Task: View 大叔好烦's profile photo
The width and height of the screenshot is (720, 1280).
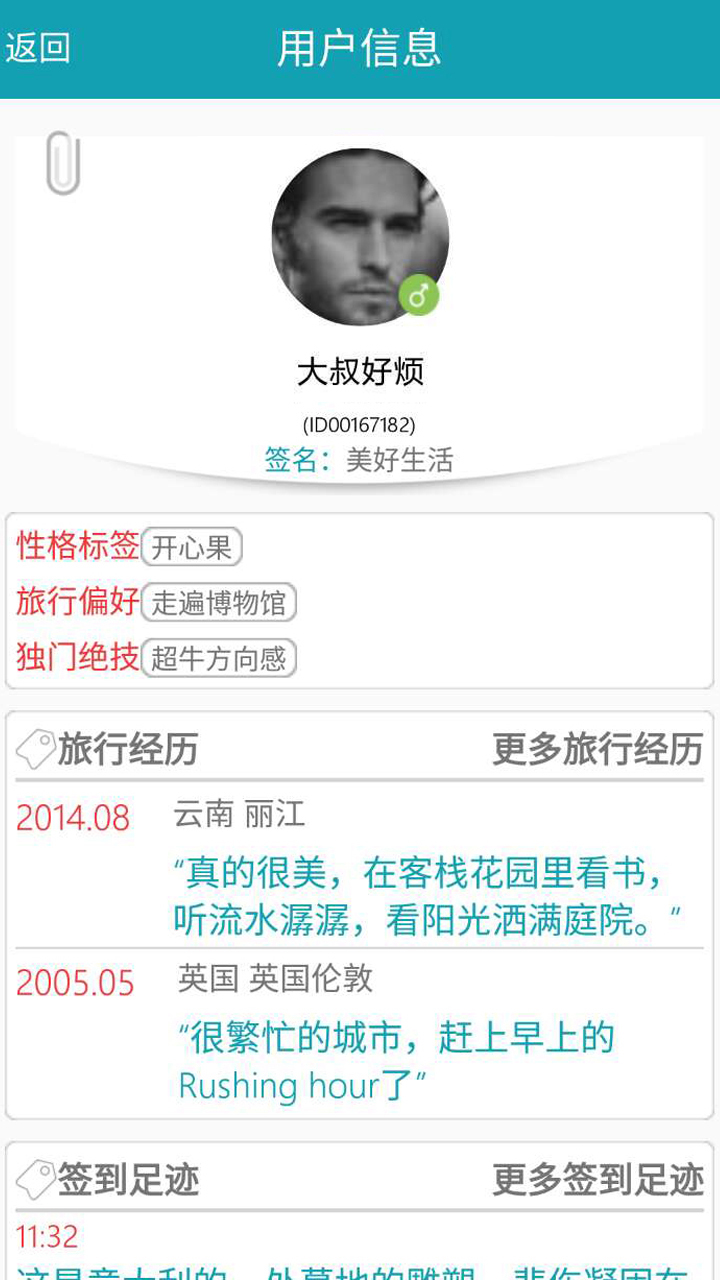Action: click(x=359, y=237)
